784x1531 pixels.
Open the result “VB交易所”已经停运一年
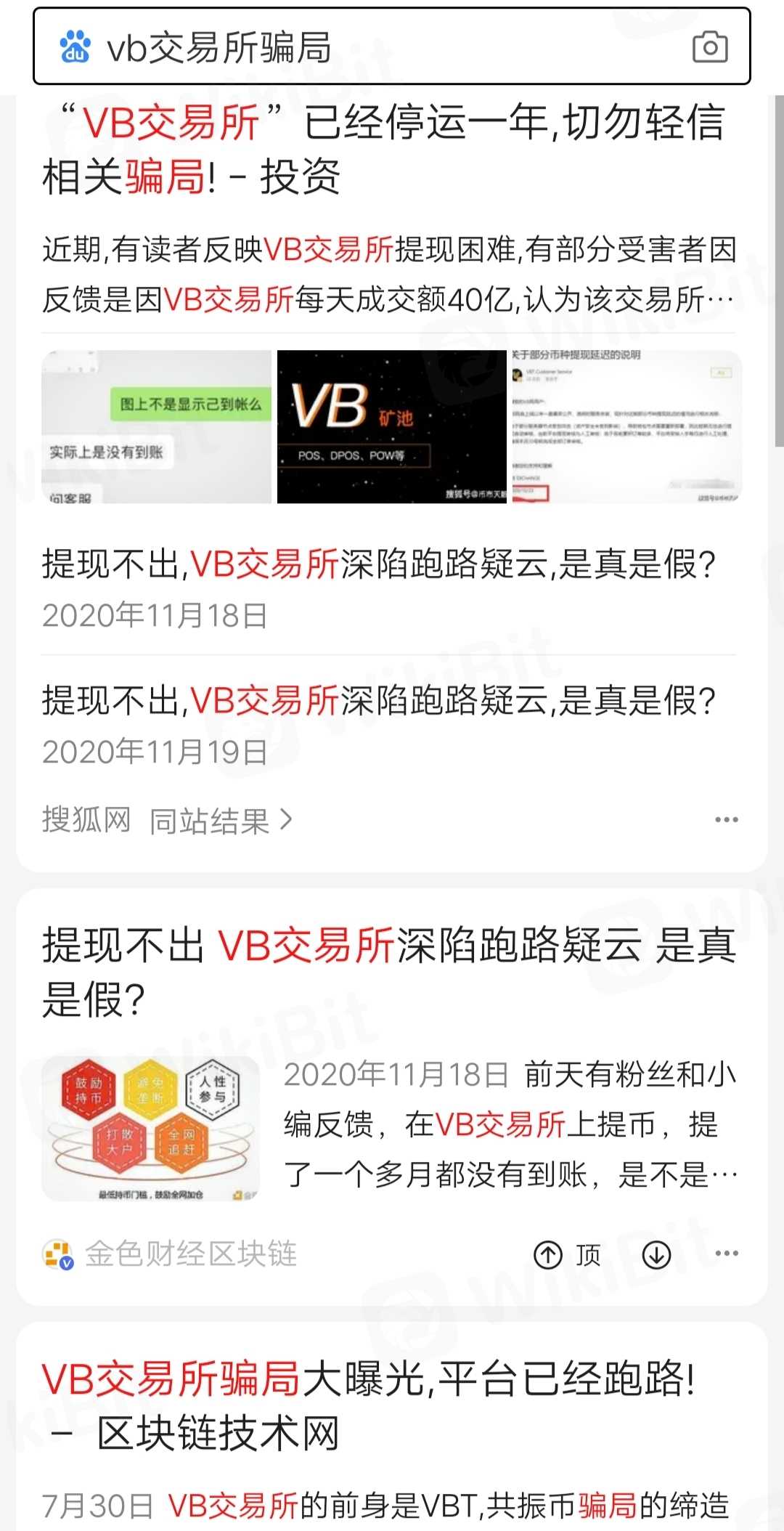[x=383, y=149]
